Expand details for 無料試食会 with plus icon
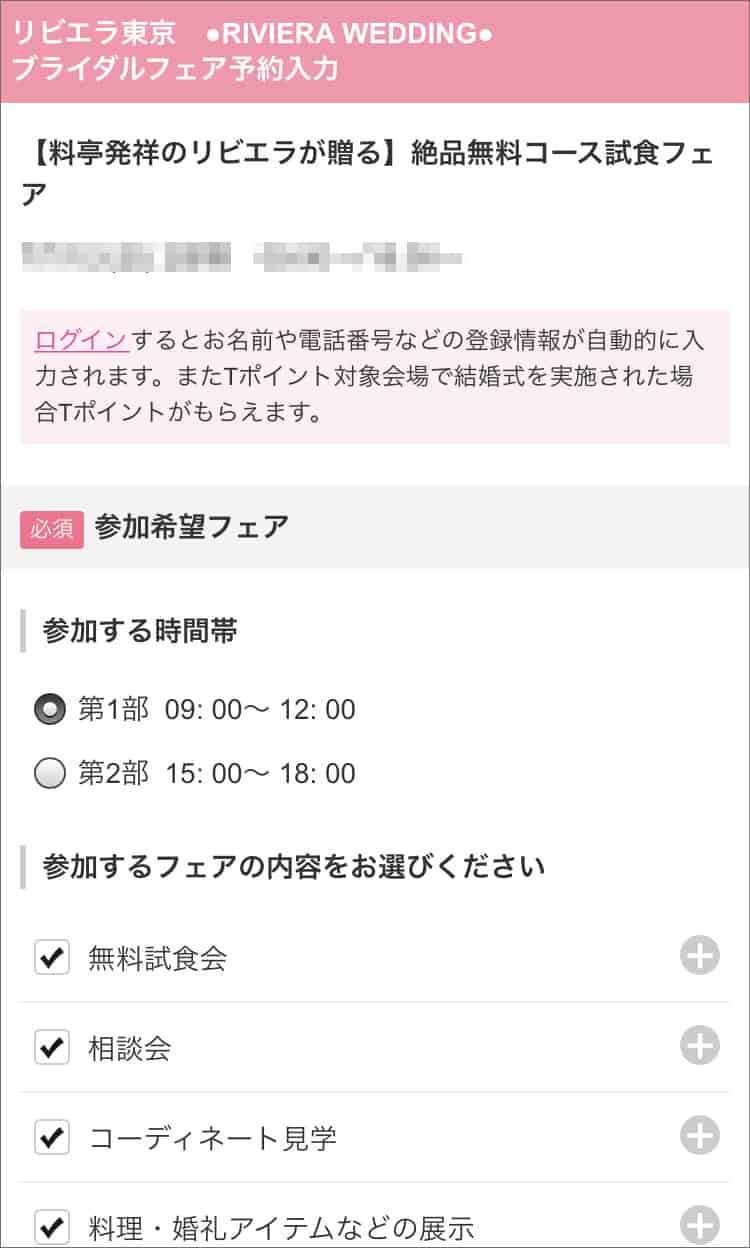 [700, 957]
